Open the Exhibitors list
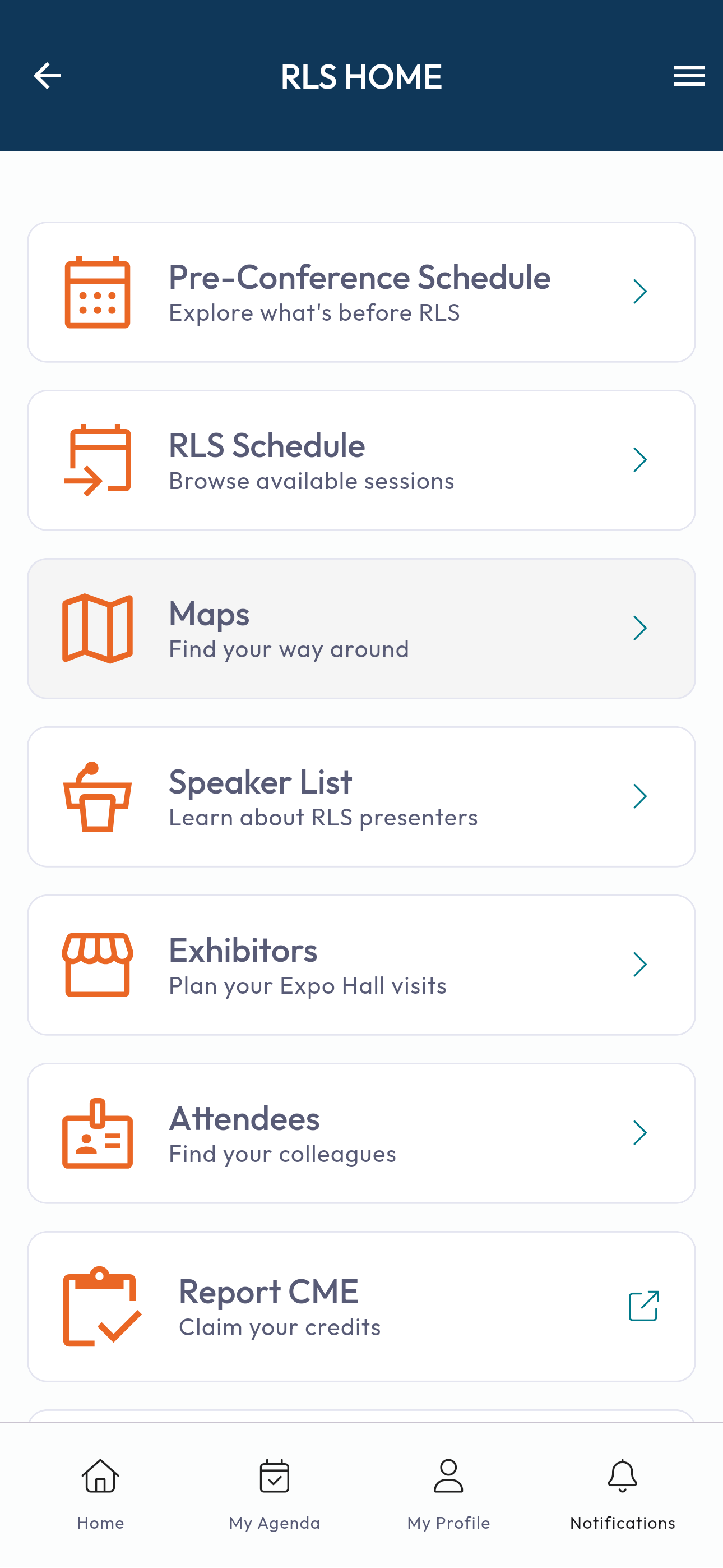 pos(361,965)
